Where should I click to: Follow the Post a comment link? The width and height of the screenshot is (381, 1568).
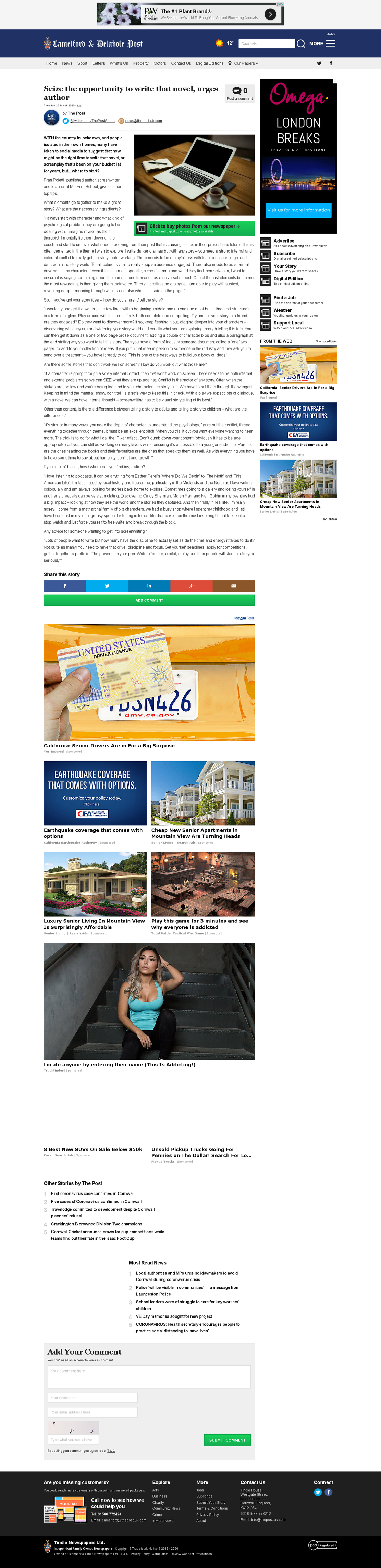(240, 99)
